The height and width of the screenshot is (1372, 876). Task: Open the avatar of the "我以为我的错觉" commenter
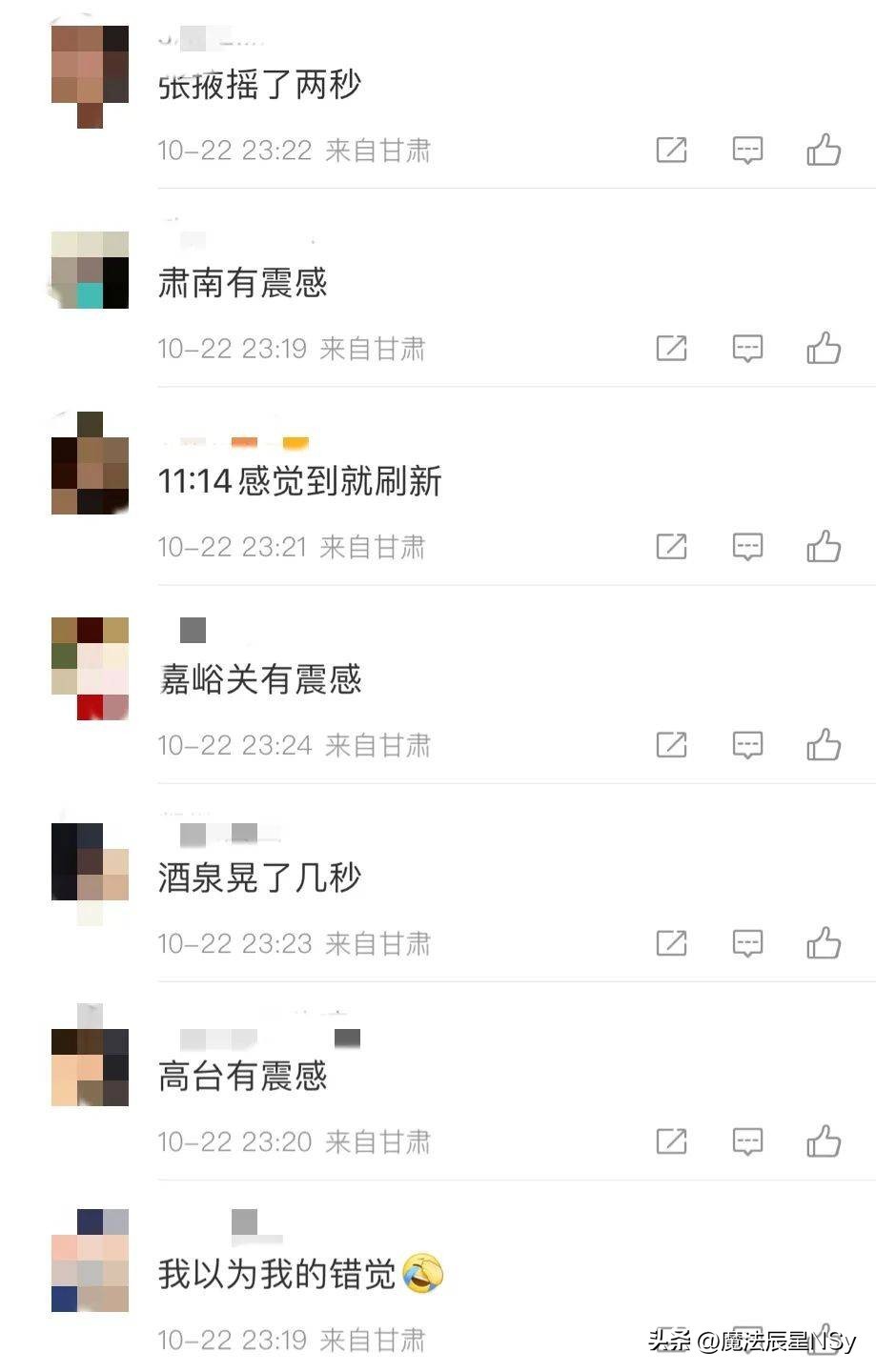click(x=90, y=1261)
